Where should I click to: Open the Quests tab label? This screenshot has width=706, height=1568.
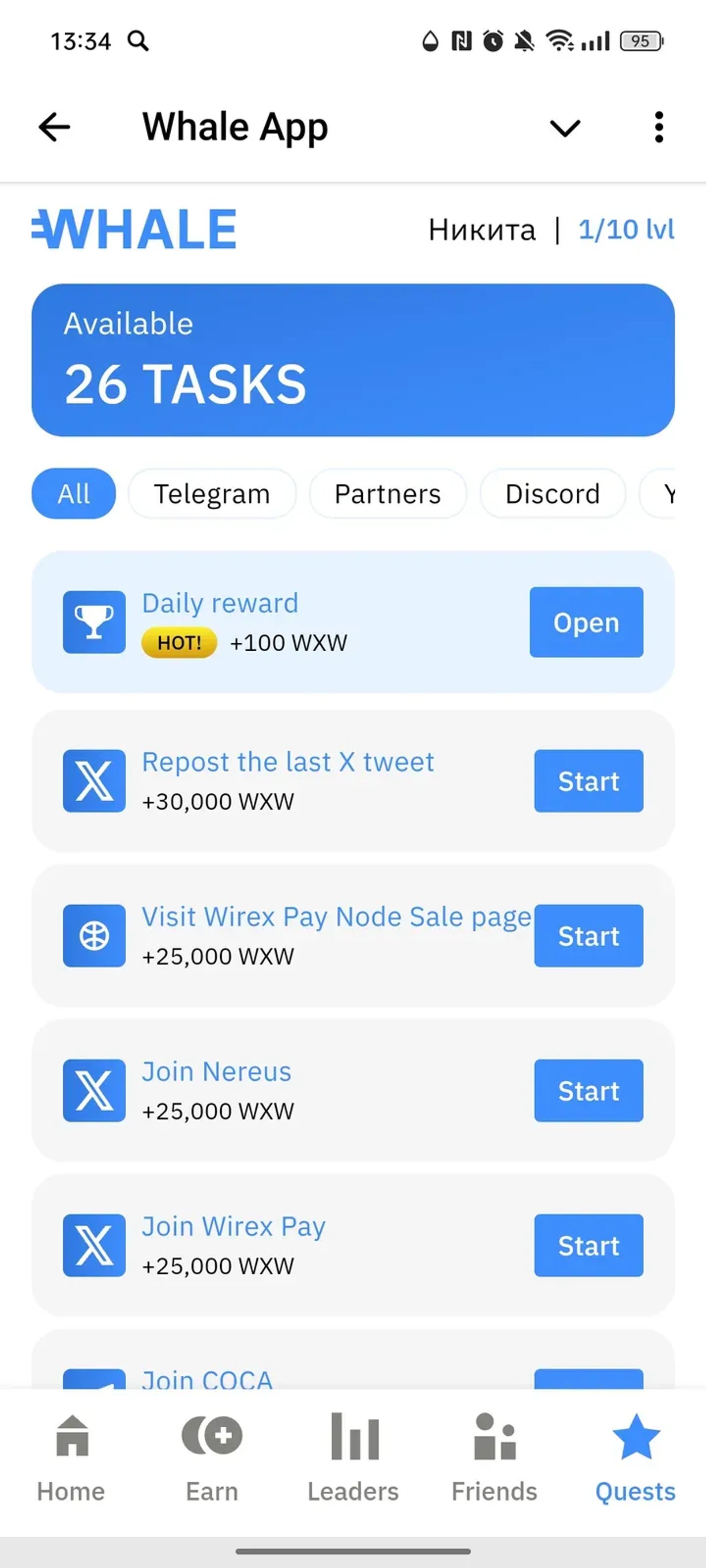(635, 1491)
